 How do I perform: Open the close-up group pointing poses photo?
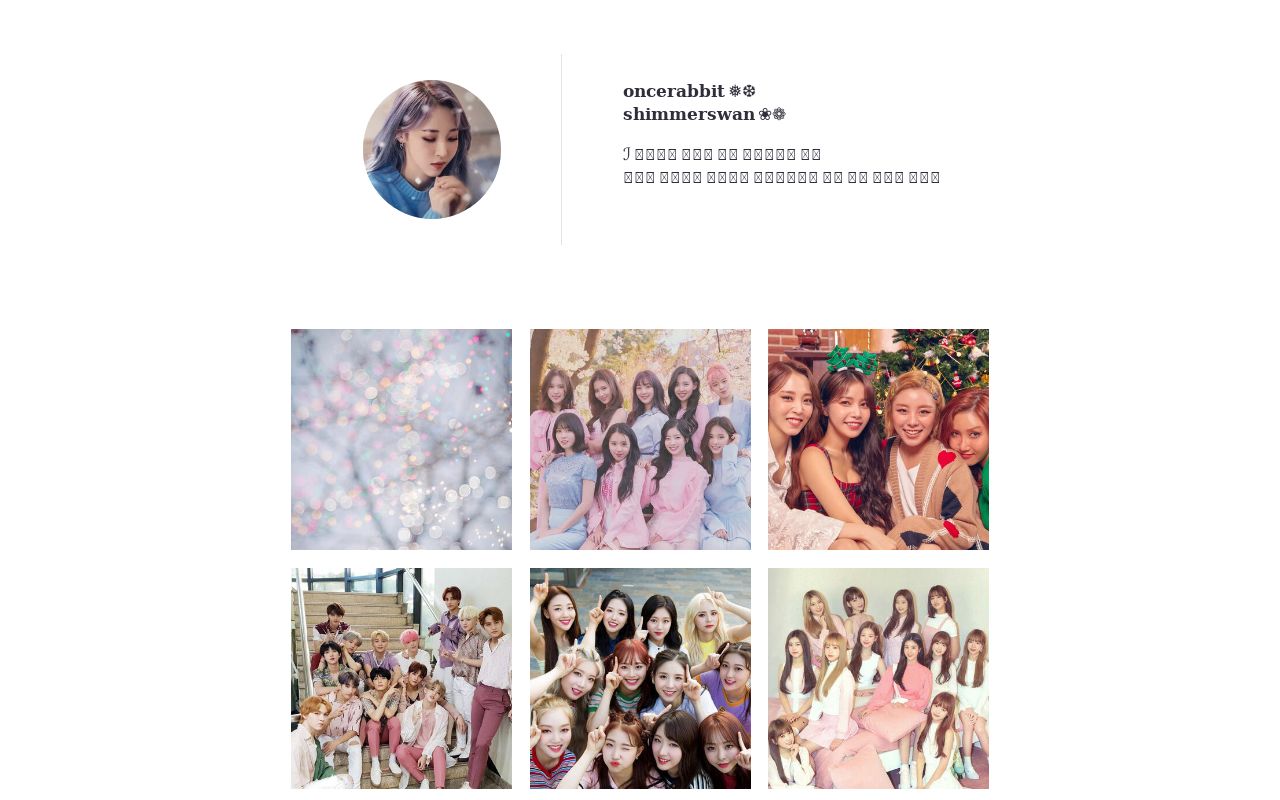(640, 678)
